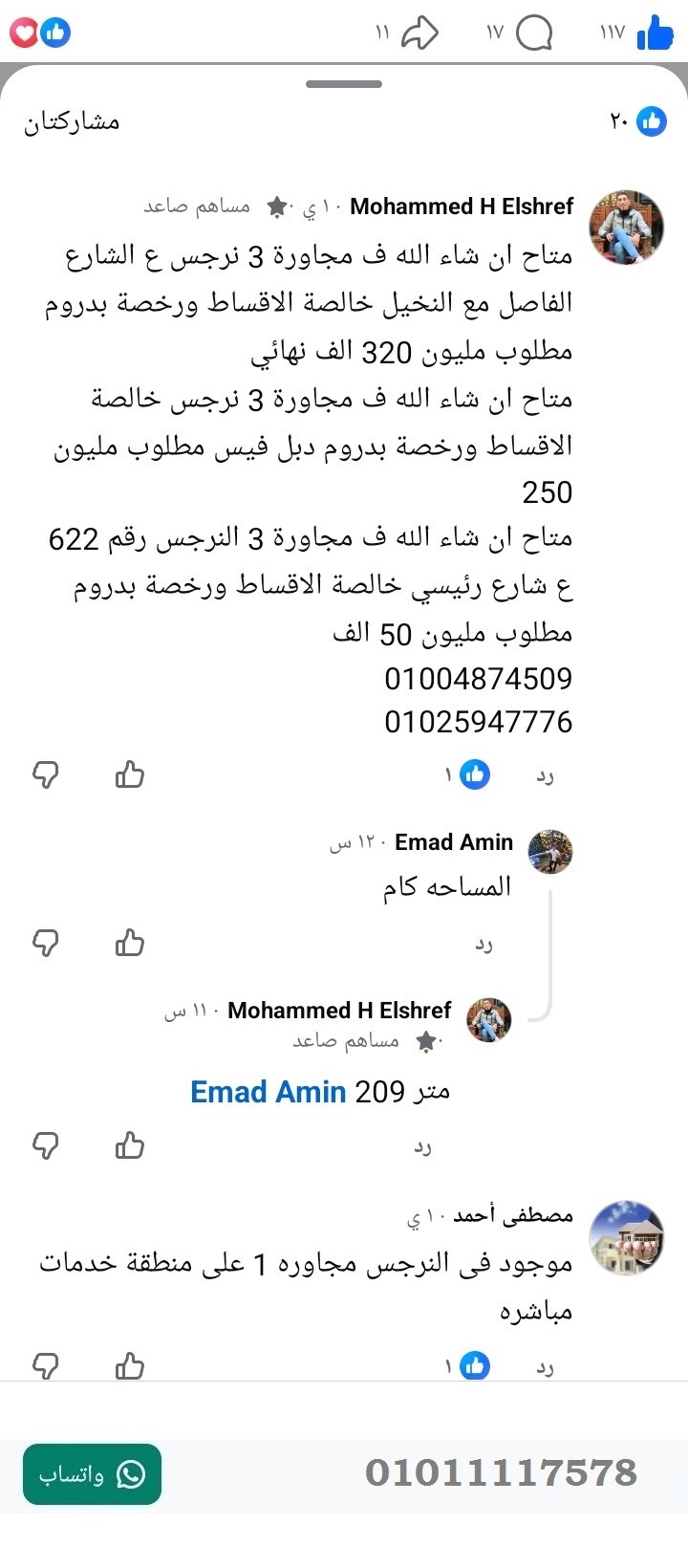
Task: Open Mohammed H Elshref's profile name
Action: (462, 205)
